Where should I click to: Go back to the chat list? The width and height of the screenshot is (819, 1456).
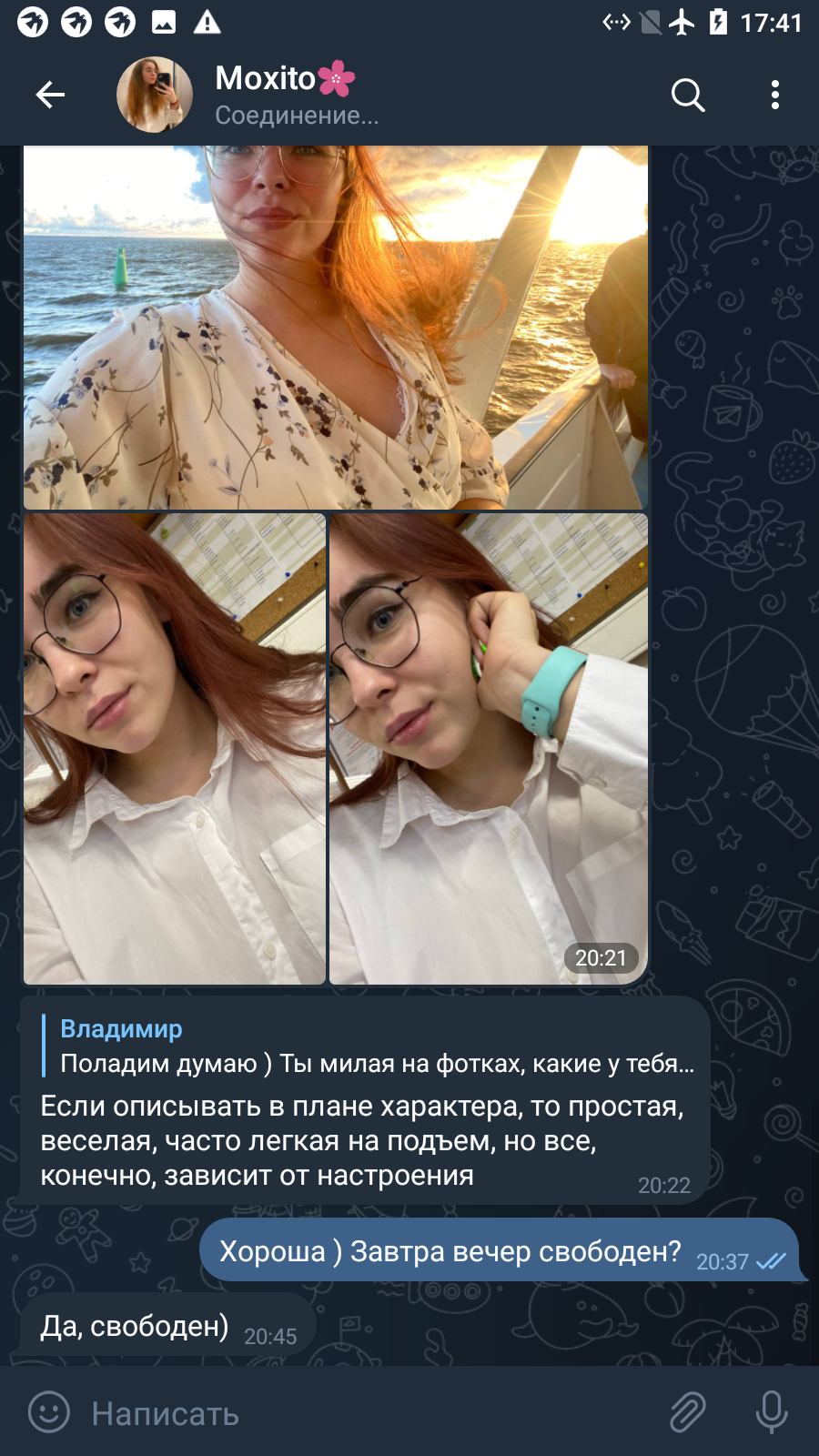50,95
